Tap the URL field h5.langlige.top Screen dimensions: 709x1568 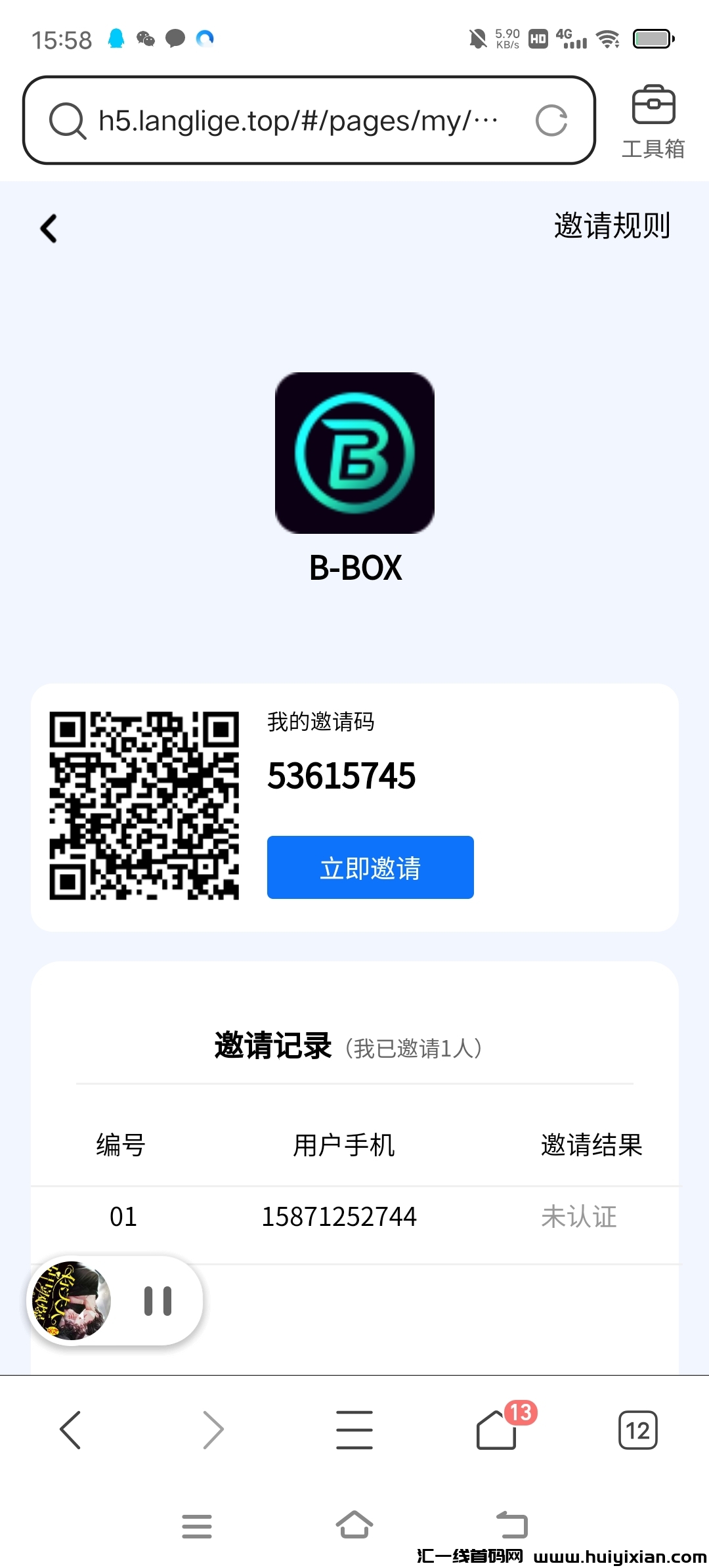[x=295, y=120]
